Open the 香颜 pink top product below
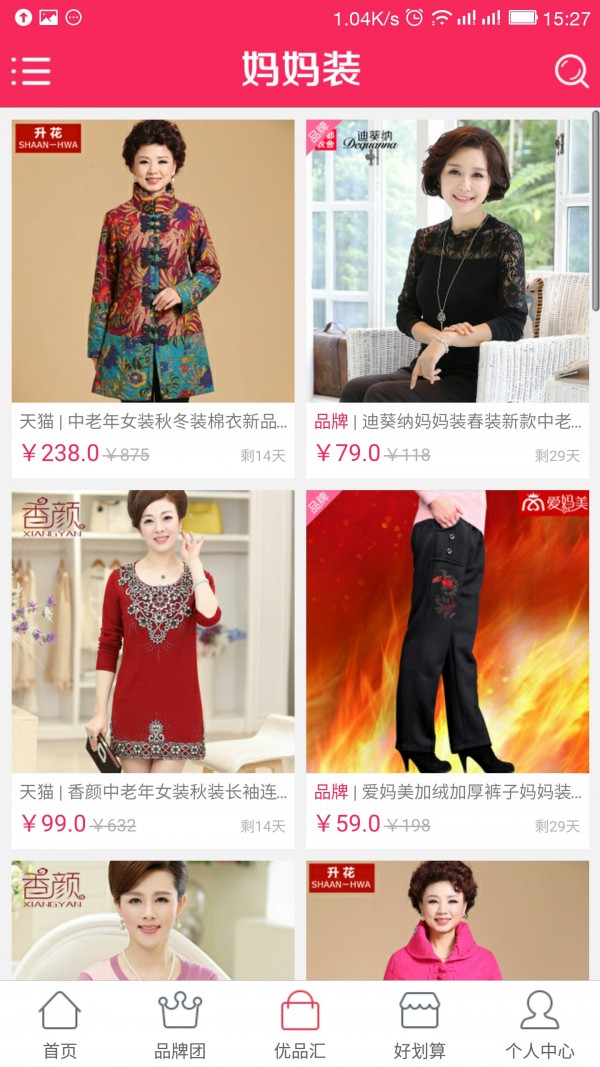Screen dimensions: 600x1067 (x=153, y=920)
